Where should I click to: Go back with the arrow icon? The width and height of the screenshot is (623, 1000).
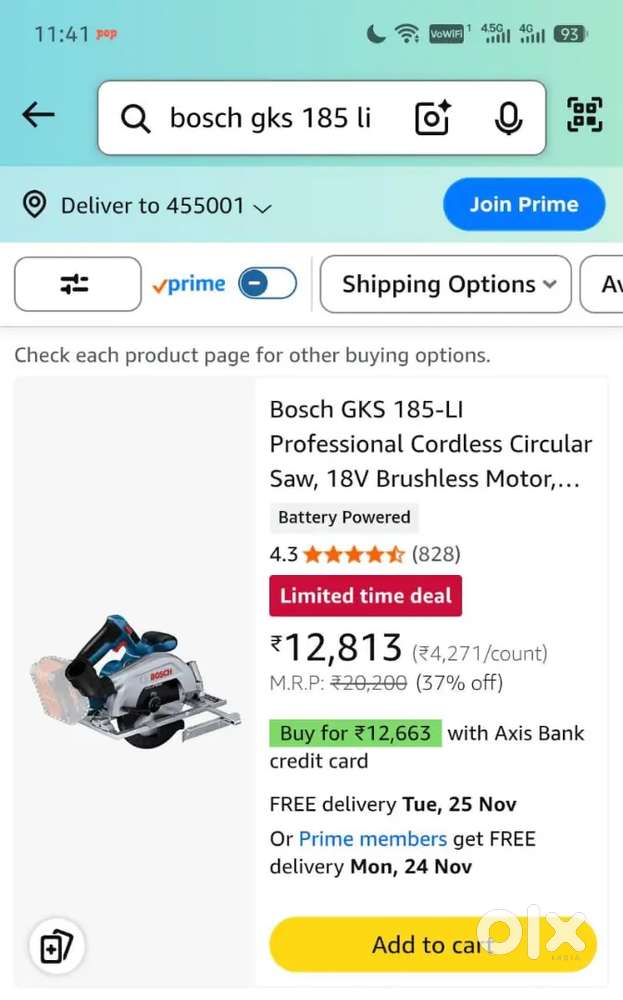39,116
